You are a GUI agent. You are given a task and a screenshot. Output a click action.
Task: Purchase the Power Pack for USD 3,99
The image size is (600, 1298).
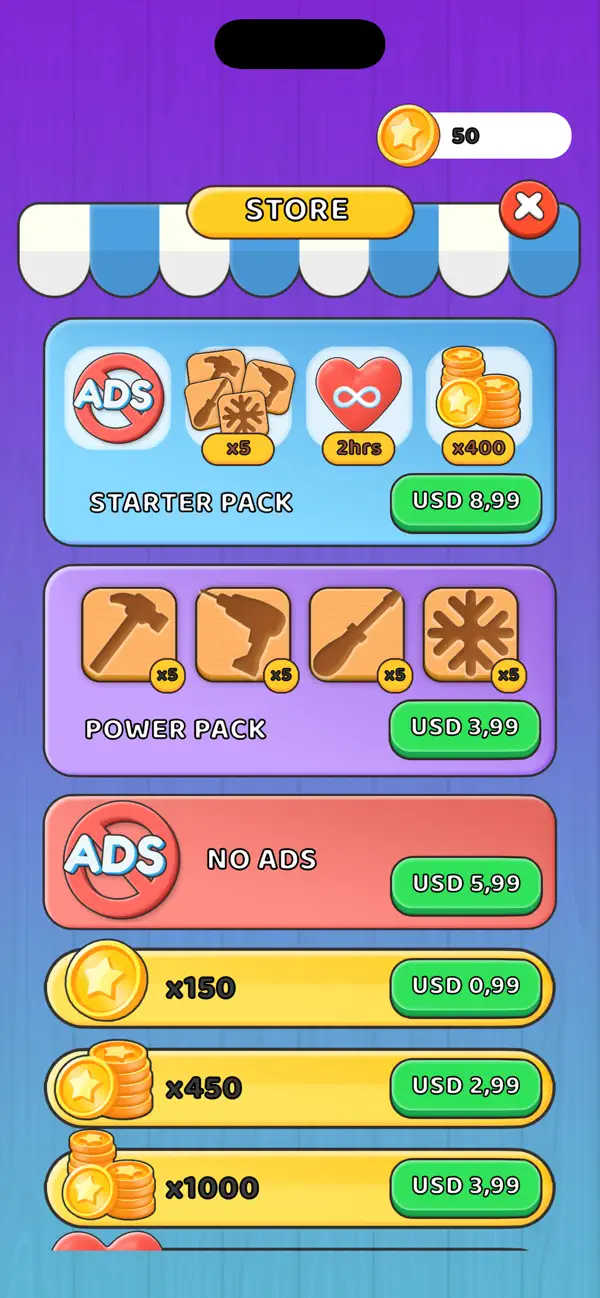466,729
